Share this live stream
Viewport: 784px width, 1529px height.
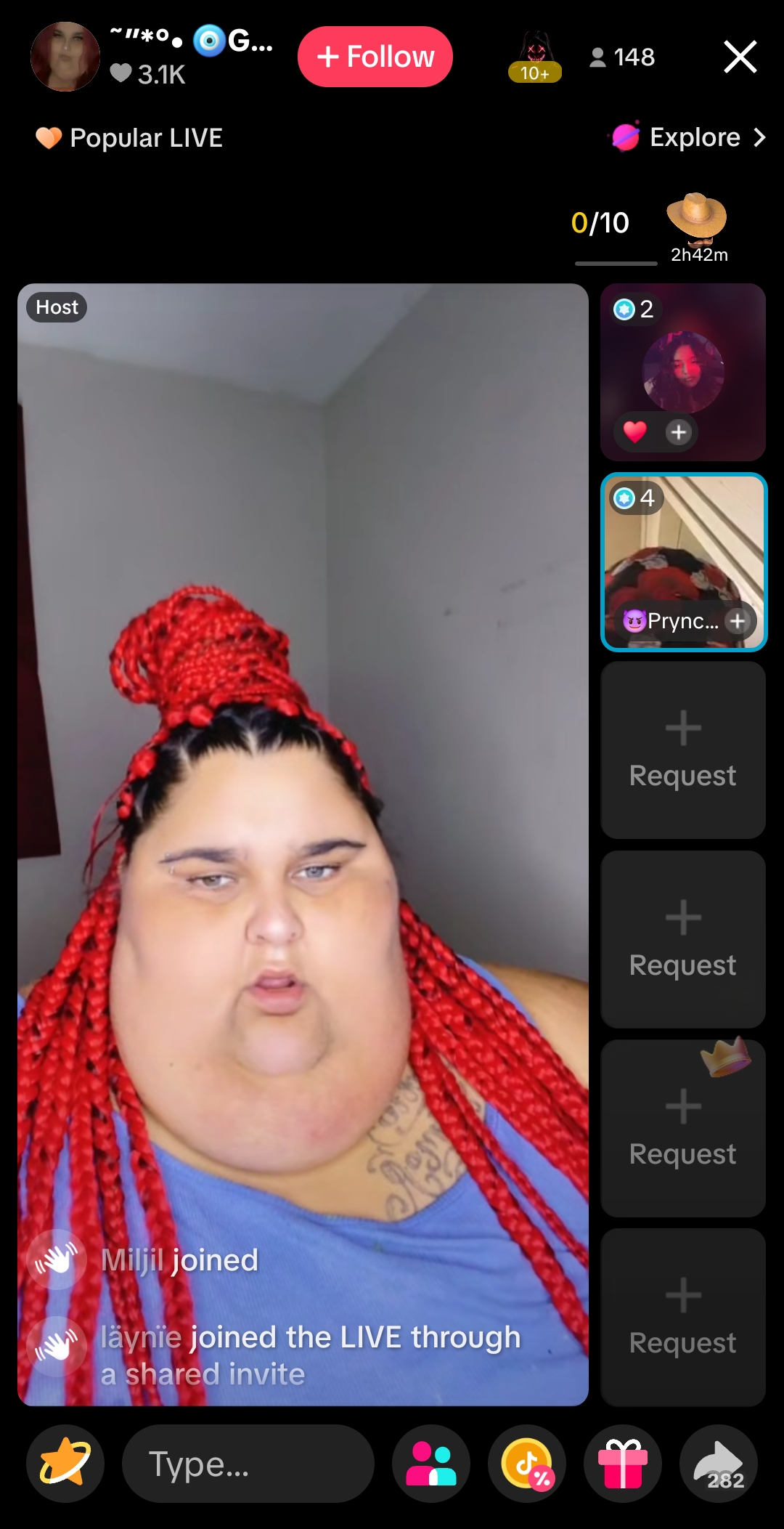719,1464
